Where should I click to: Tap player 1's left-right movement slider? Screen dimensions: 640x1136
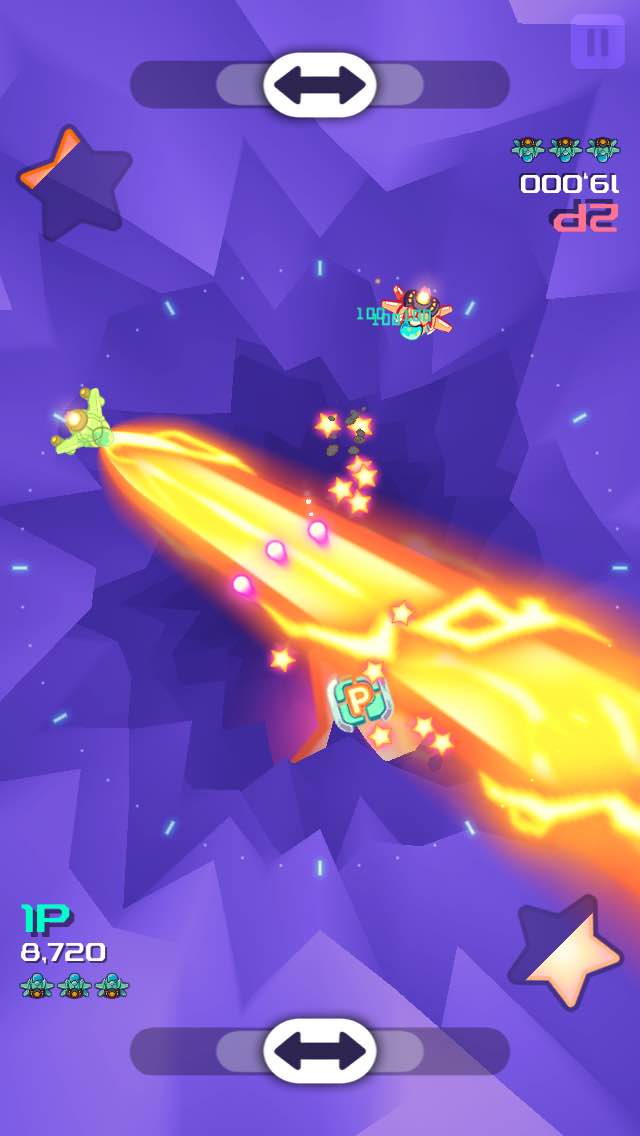click(x=319, y=1051)
